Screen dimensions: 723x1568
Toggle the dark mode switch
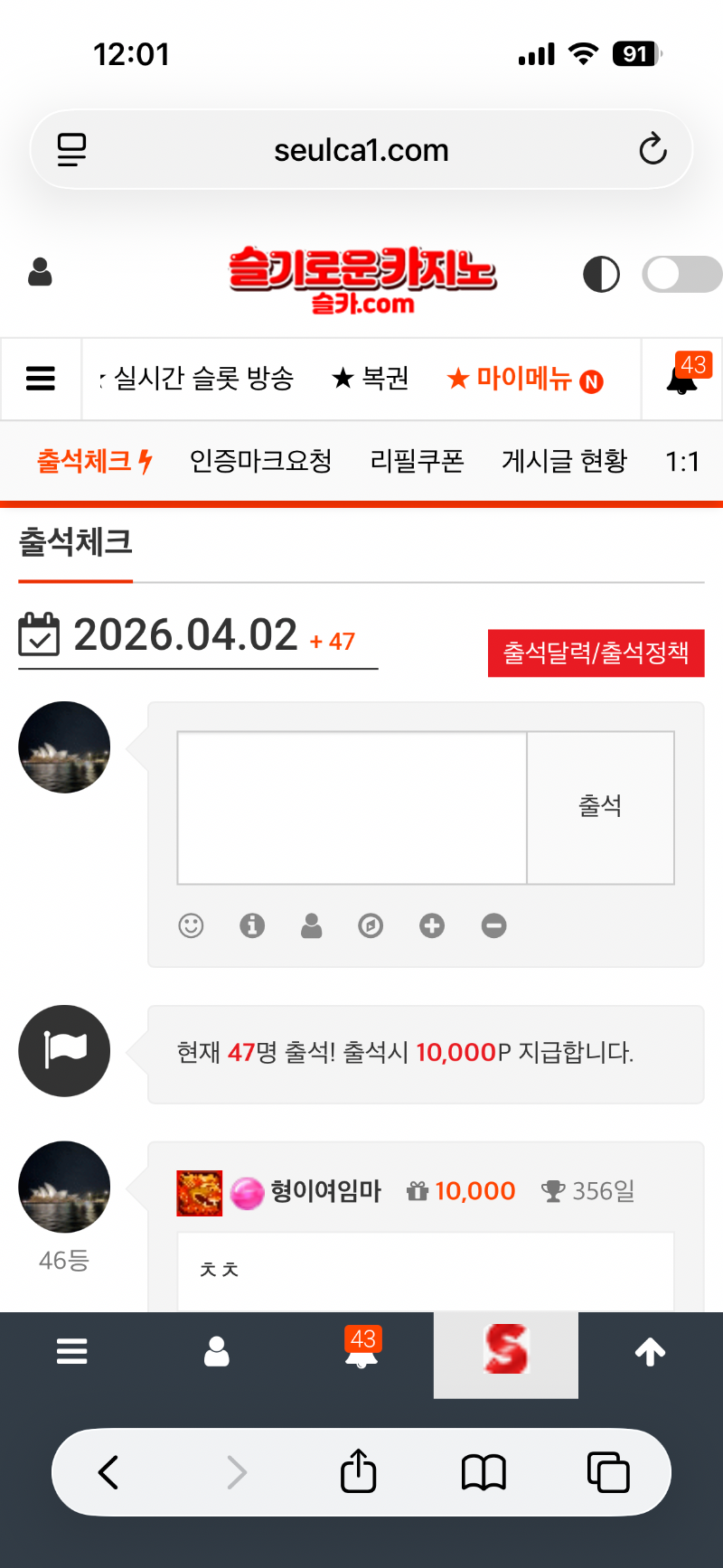(x=681, y=274)
